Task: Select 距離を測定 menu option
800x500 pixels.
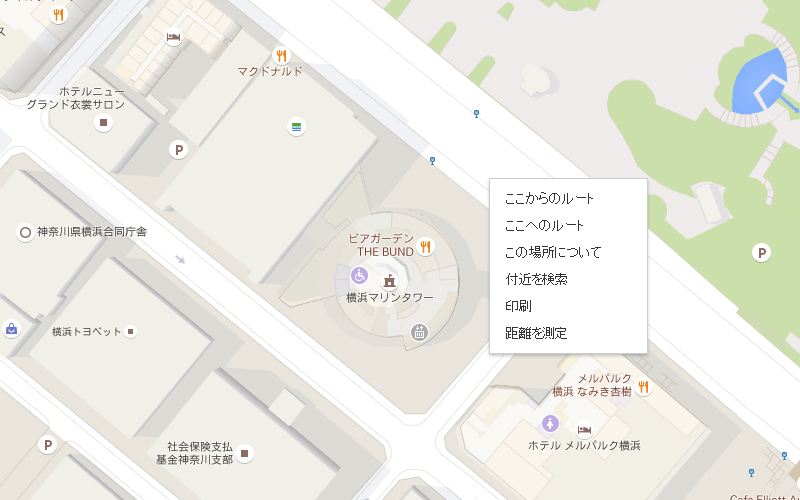Action: [x=536, y=333]
